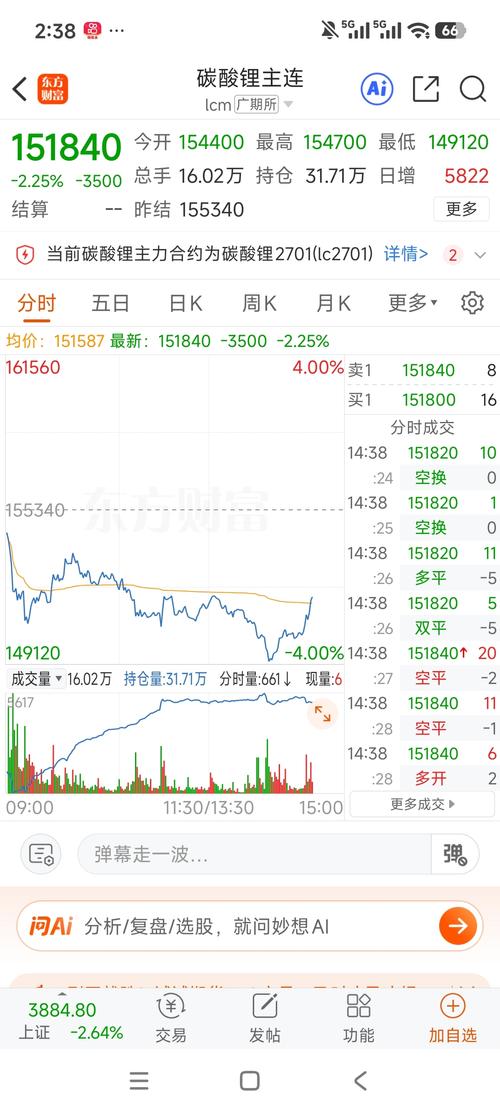Open the Ai assistant icon
Viewport: 500px width, 1113px height.
(x=377, y=89)
